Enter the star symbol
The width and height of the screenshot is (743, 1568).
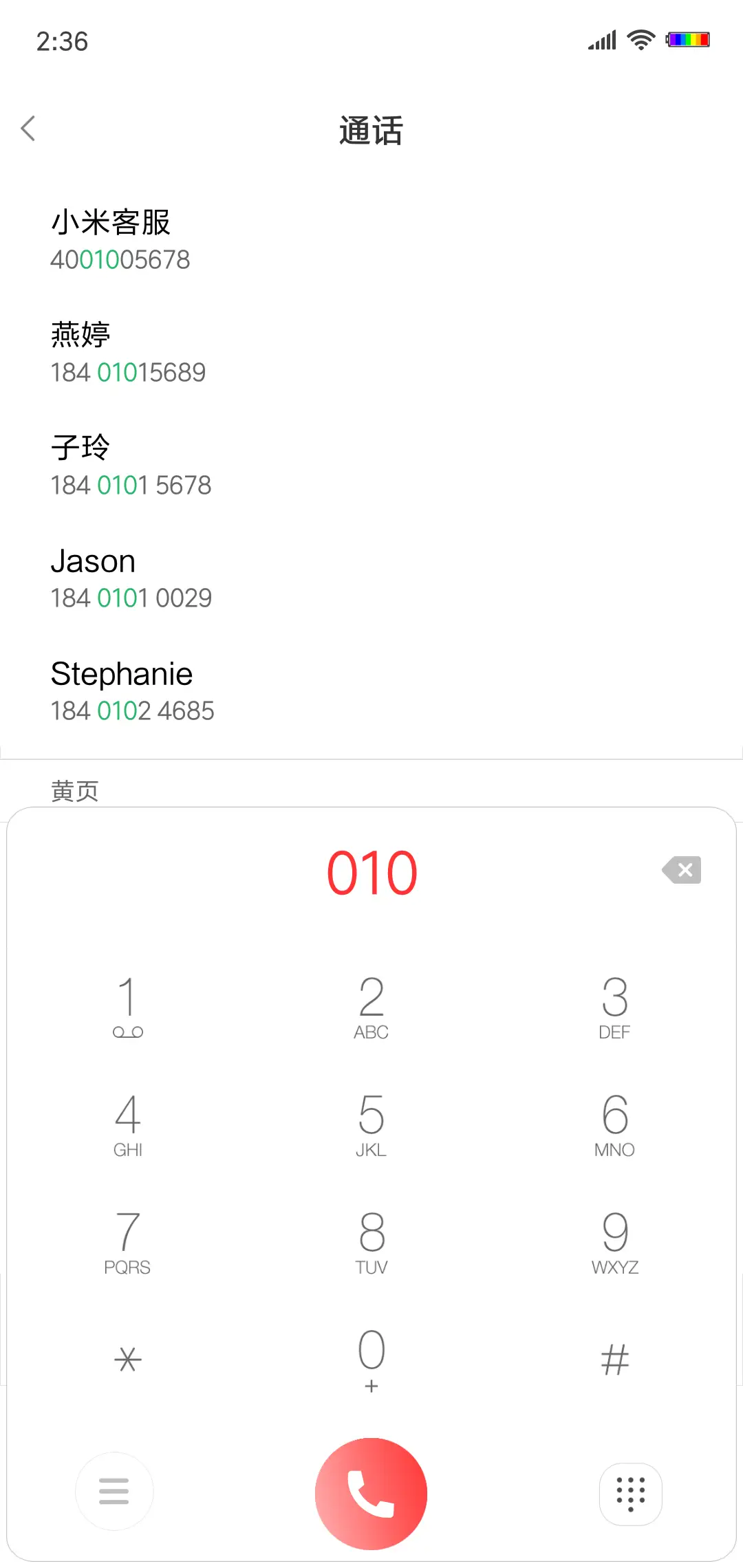coord(128,1360)
